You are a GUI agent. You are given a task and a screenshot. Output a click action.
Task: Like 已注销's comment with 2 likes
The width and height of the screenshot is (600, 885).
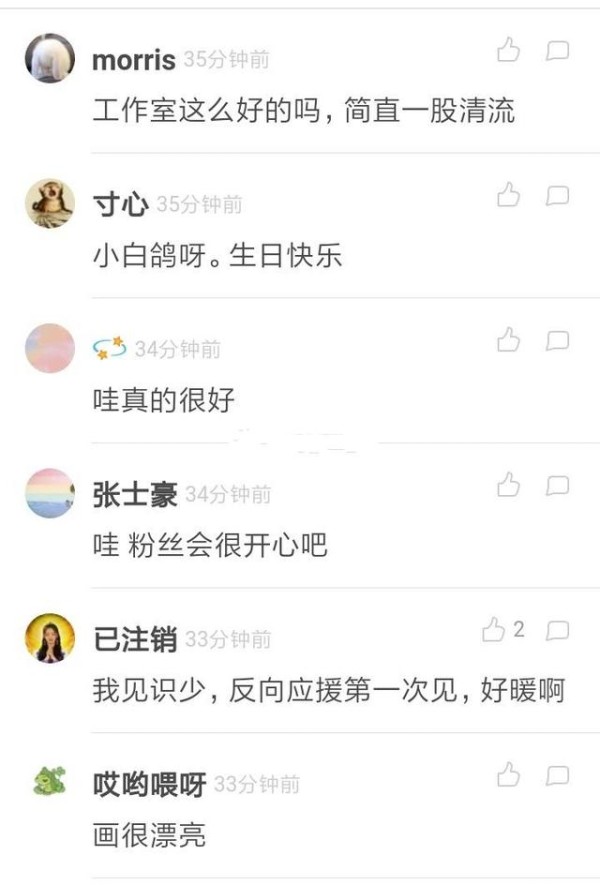click(x=494, y=629)
